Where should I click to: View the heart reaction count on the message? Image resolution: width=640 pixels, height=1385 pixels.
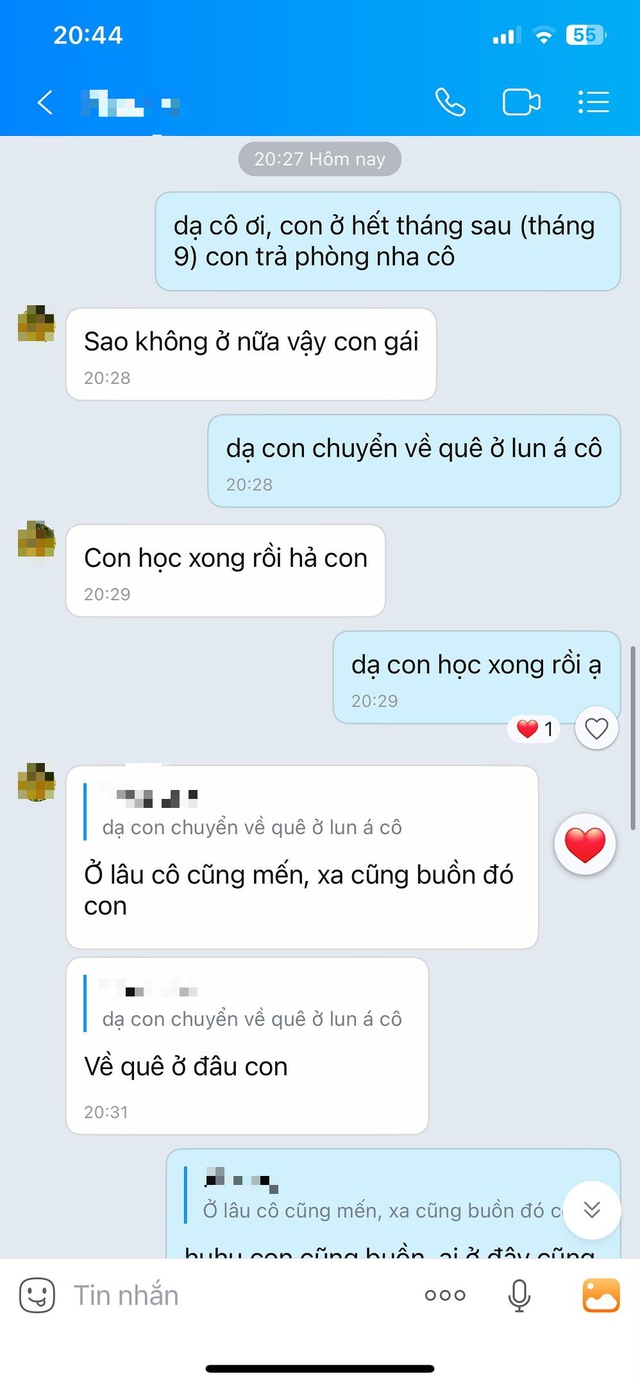tap(535, 729)
